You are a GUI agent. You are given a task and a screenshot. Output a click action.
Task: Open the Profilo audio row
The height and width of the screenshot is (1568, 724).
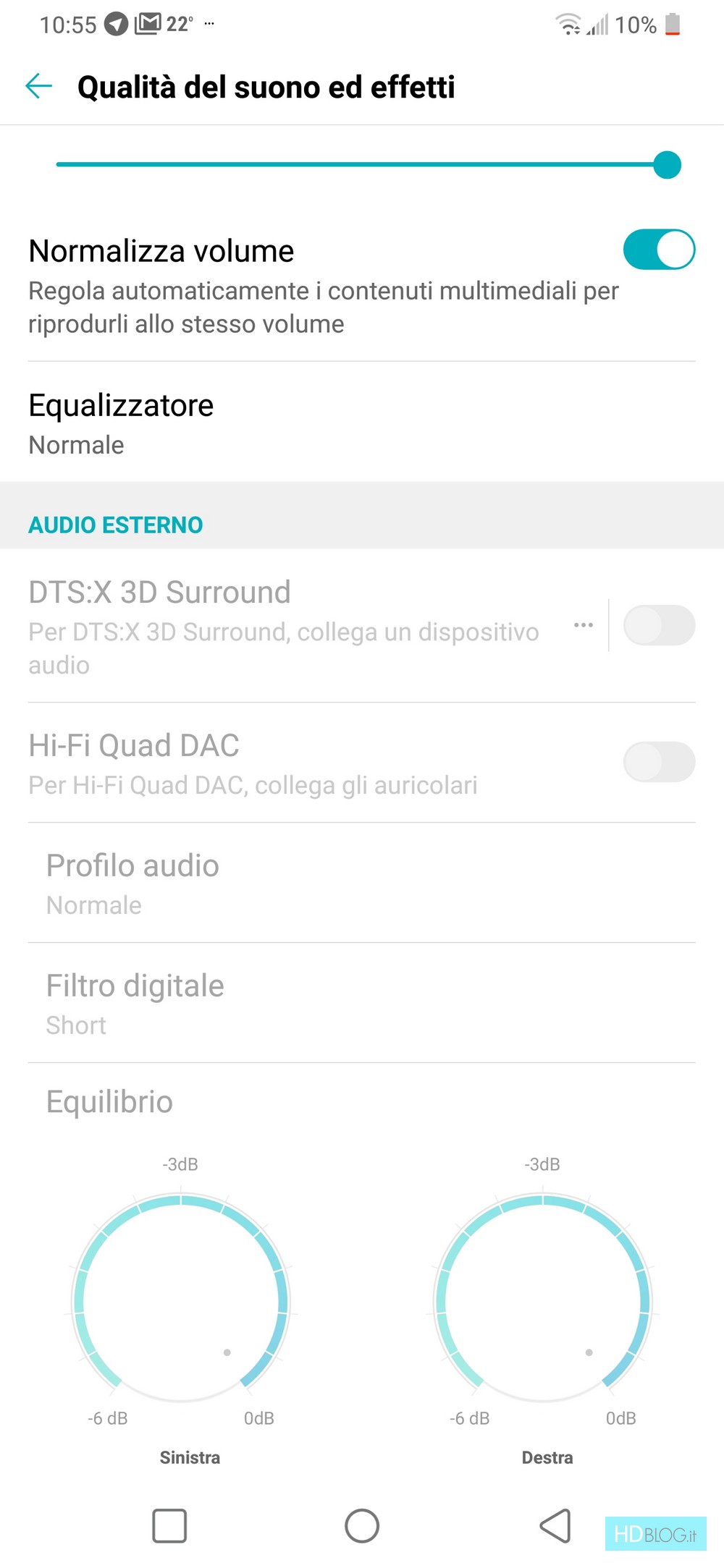coord(362,883)
